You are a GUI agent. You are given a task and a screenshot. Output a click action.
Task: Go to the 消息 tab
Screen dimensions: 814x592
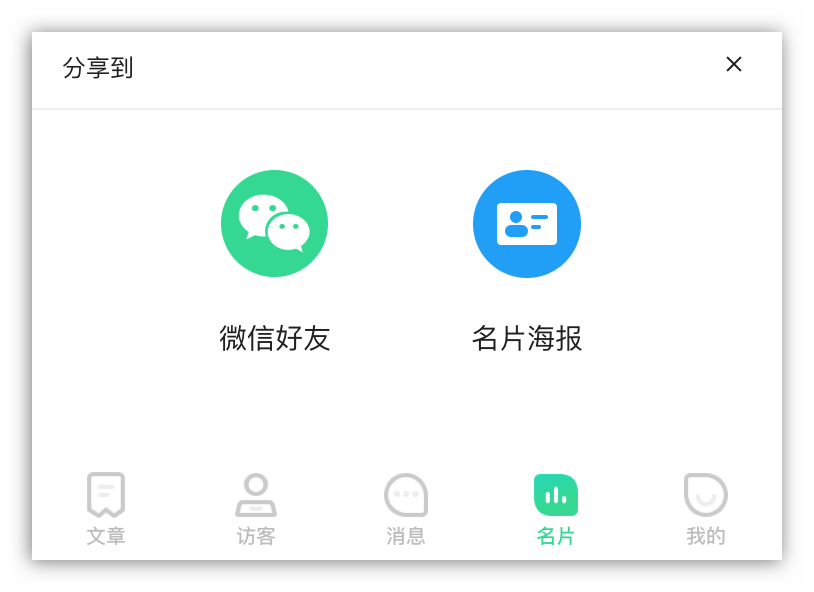406,509
